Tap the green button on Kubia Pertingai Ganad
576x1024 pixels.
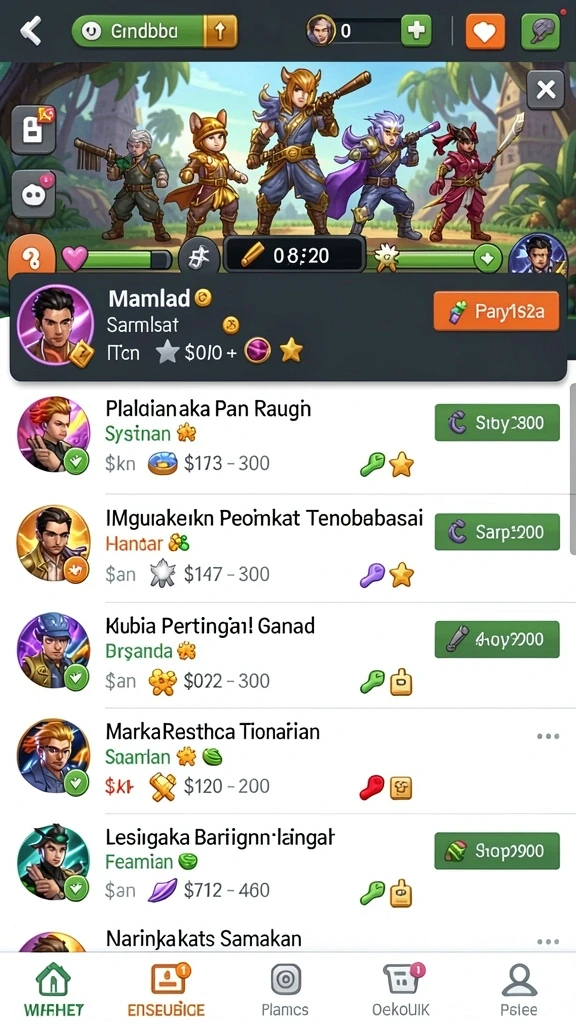pyautogui.click(x=497, y=639)
